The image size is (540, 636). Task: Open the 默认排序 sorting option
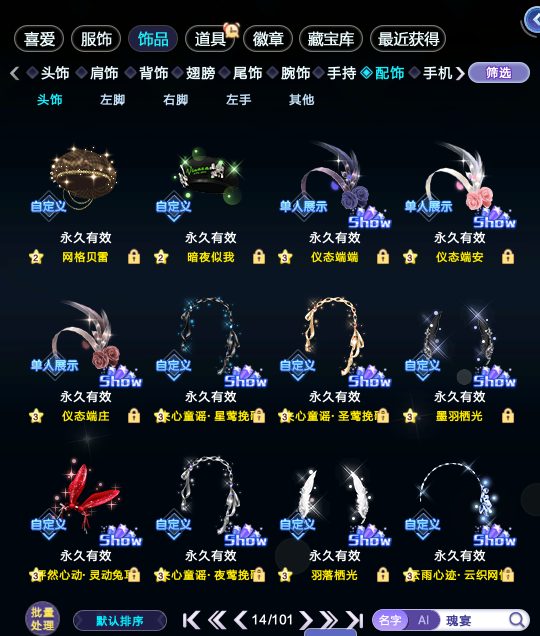tap(120, 621)
